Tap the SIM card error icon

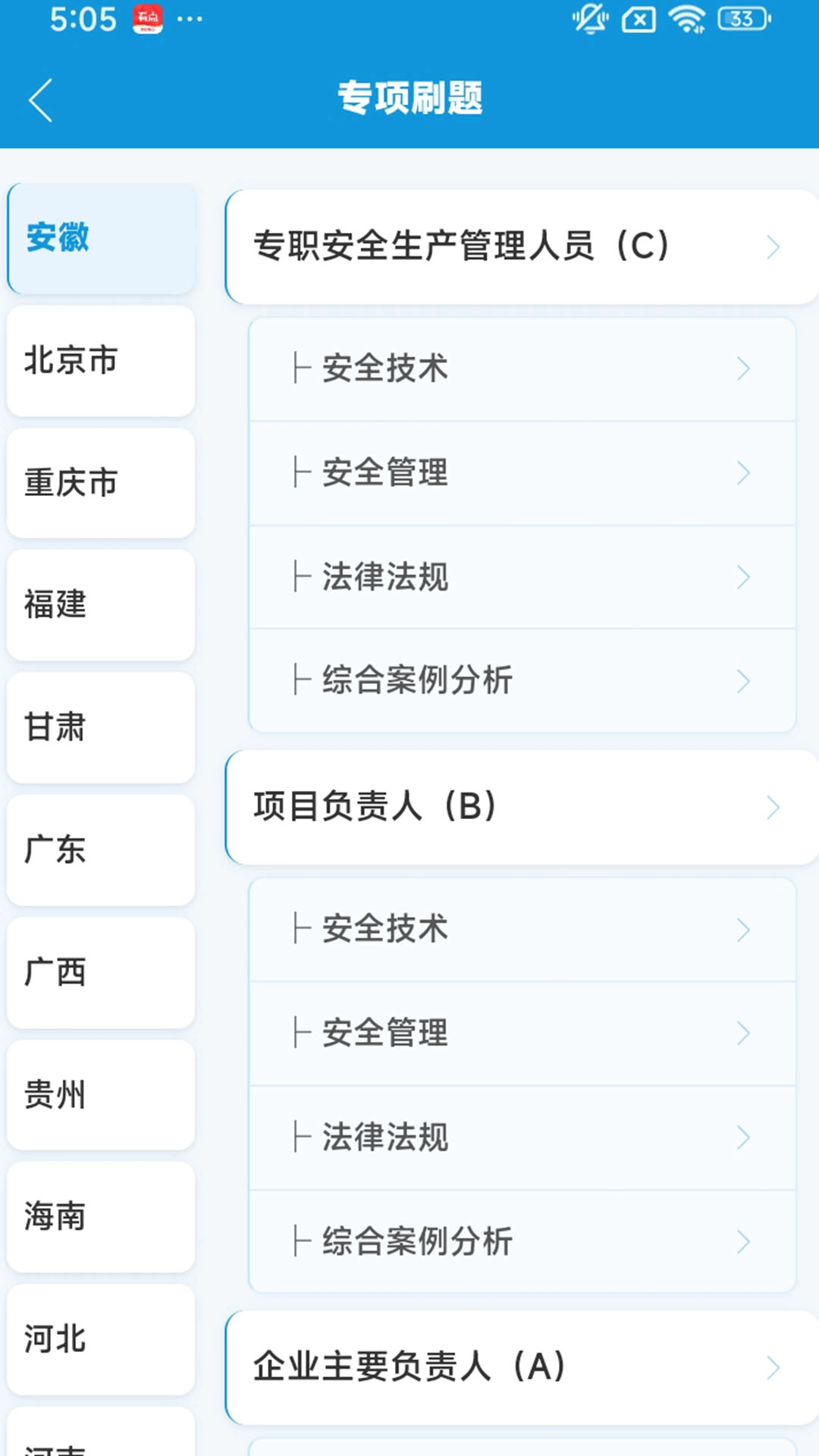click(639, 21)
